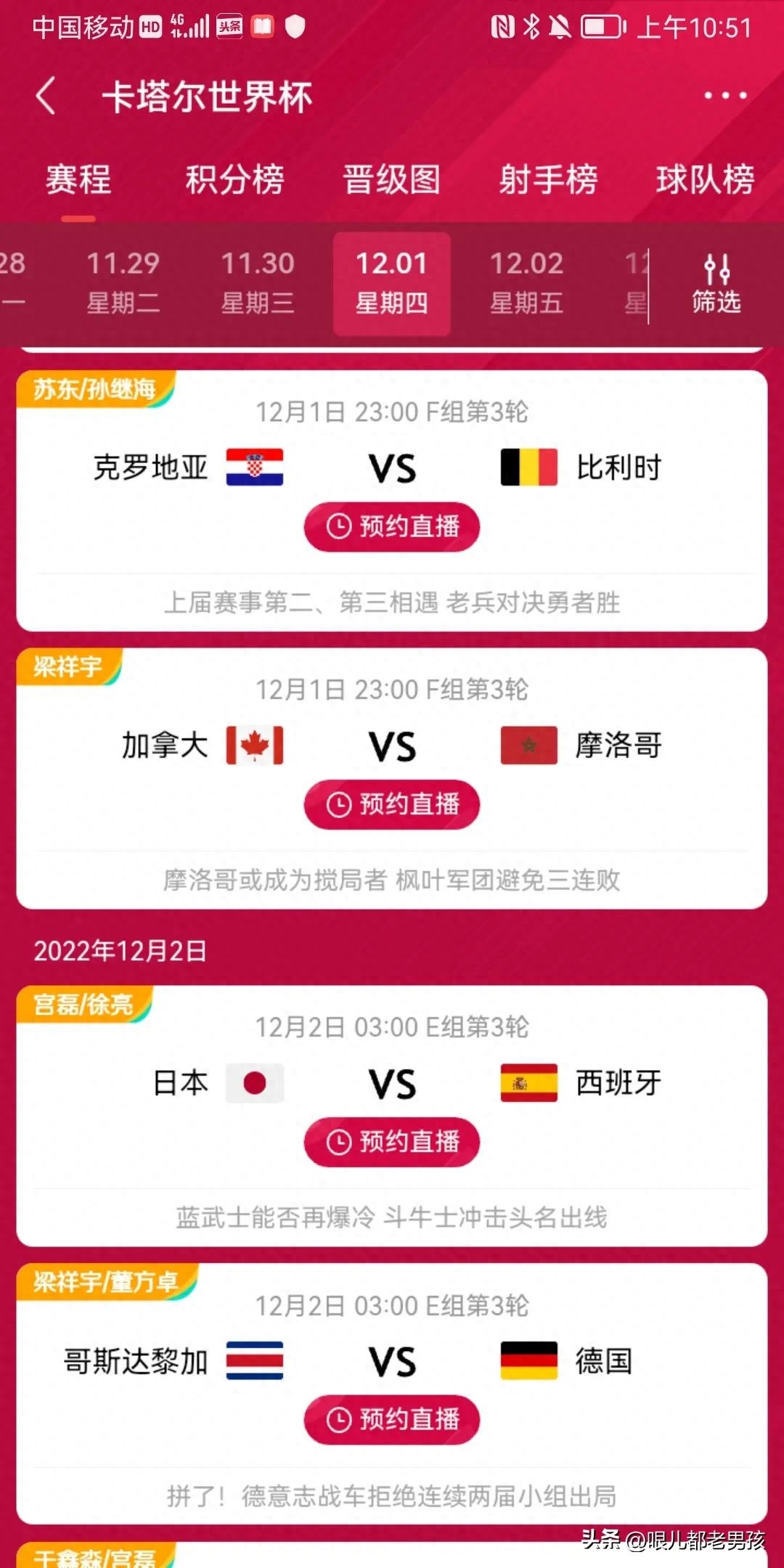Go back from the 卡塔尔世界杯 page
The width and height of the screenshot is (784, 1568).
coord(46,97)
